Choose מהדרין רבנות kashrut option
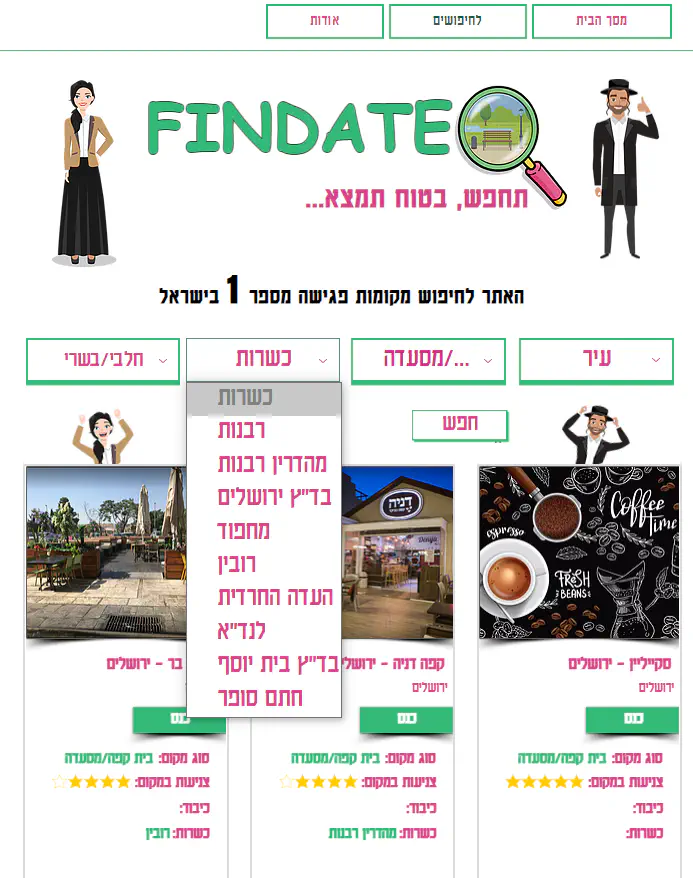This screenshot has width=693, height=878. pyautogui.click(x=272, y=464)
